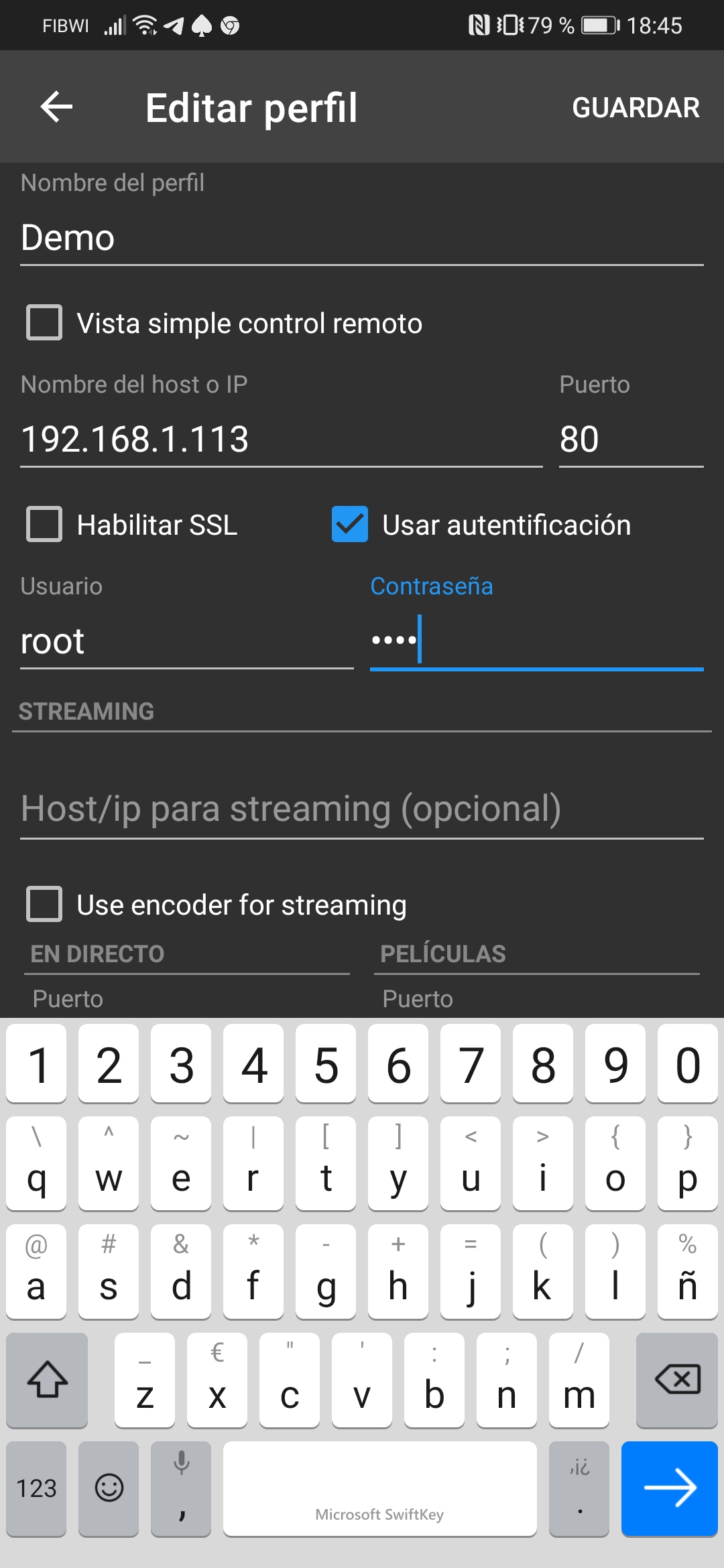724x1568 pixels.
Task: Enable Vista simple control remoto
Action: click(x=44, y=323)
